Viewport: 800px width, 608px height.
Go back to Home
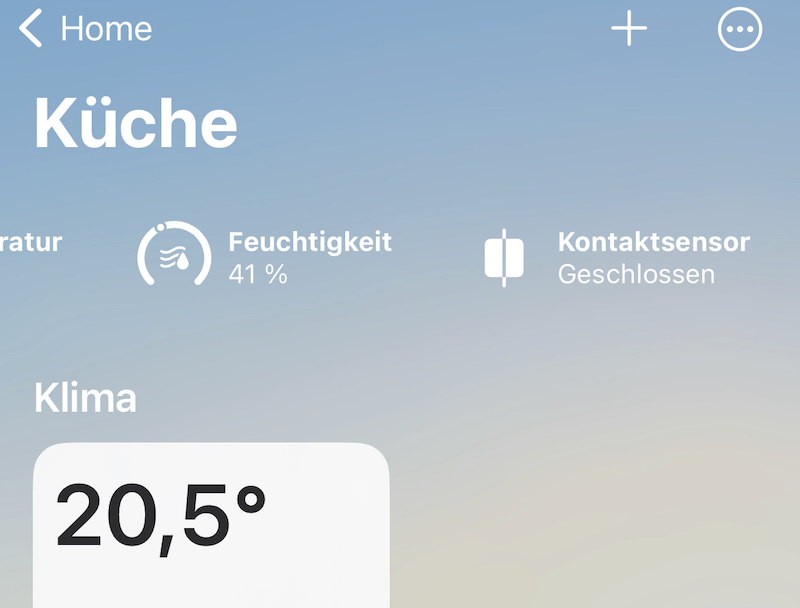coord(85,29)
